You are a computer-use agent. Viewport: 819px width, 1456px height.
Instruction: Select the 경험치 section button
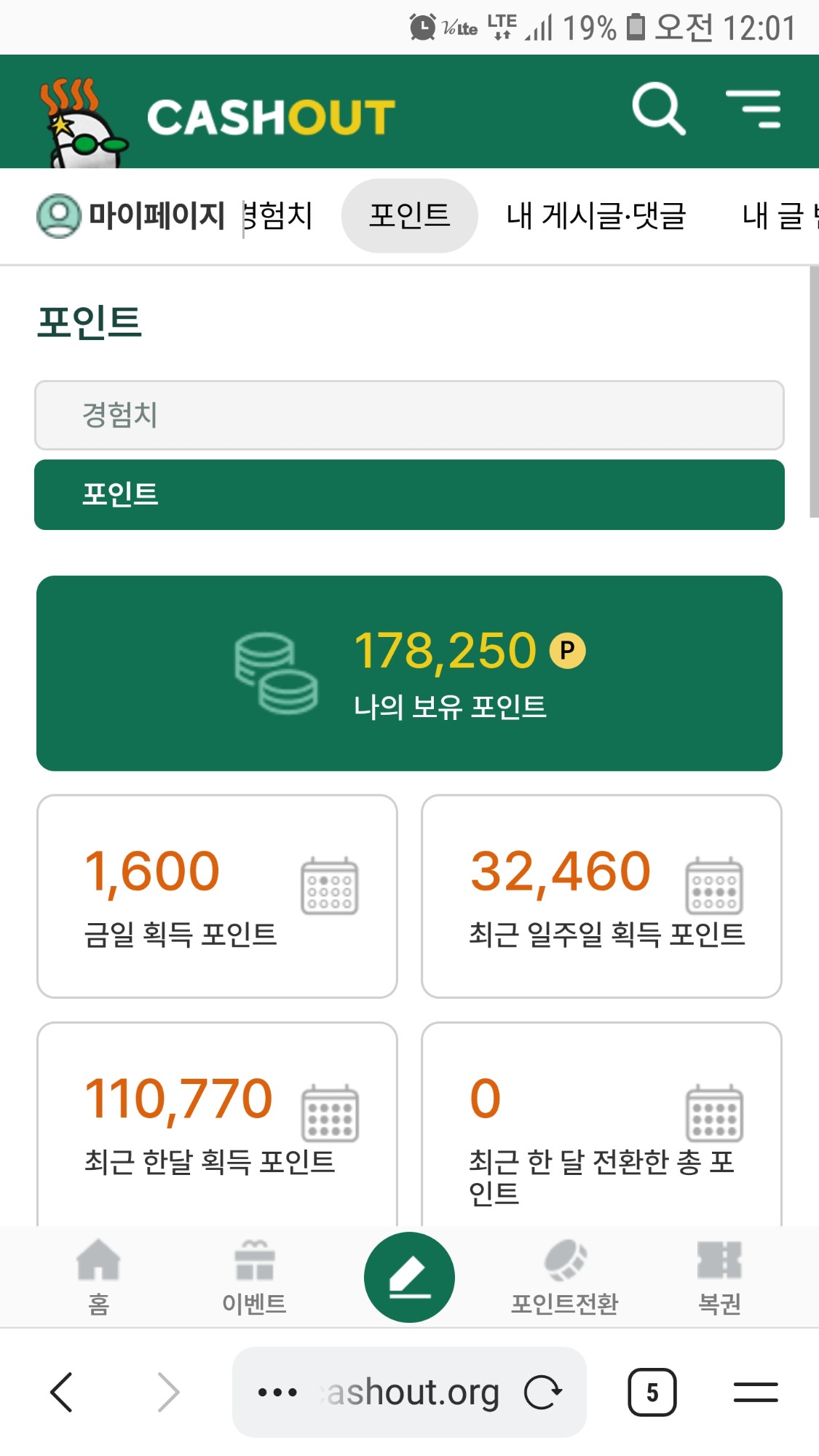409,415
